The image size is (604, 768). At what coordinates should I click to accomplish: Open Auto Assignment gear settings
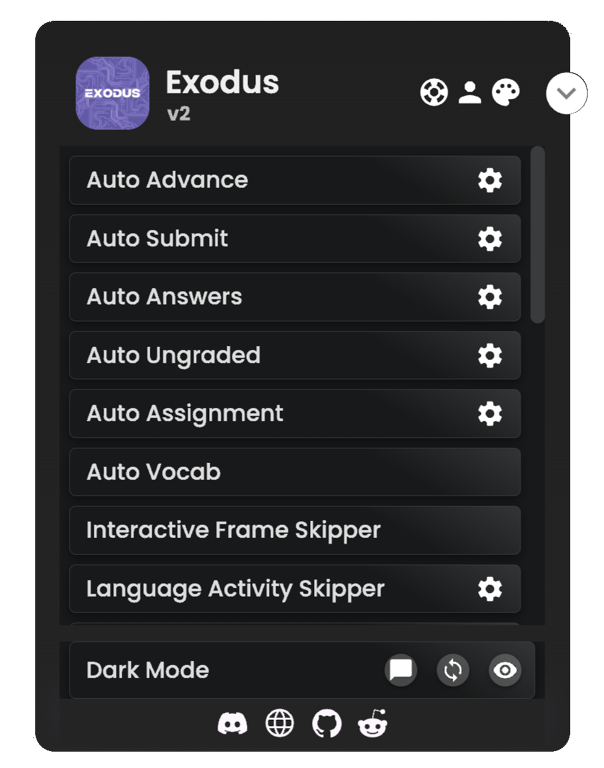489,414
